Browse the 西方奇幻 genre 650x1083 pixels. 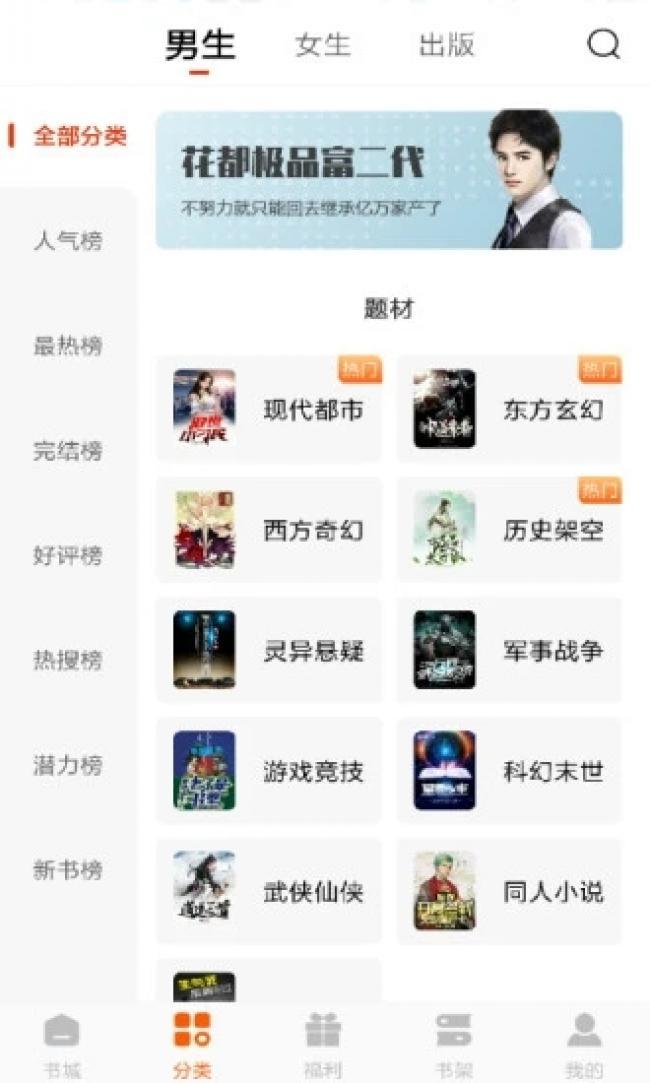pos(269,530)
